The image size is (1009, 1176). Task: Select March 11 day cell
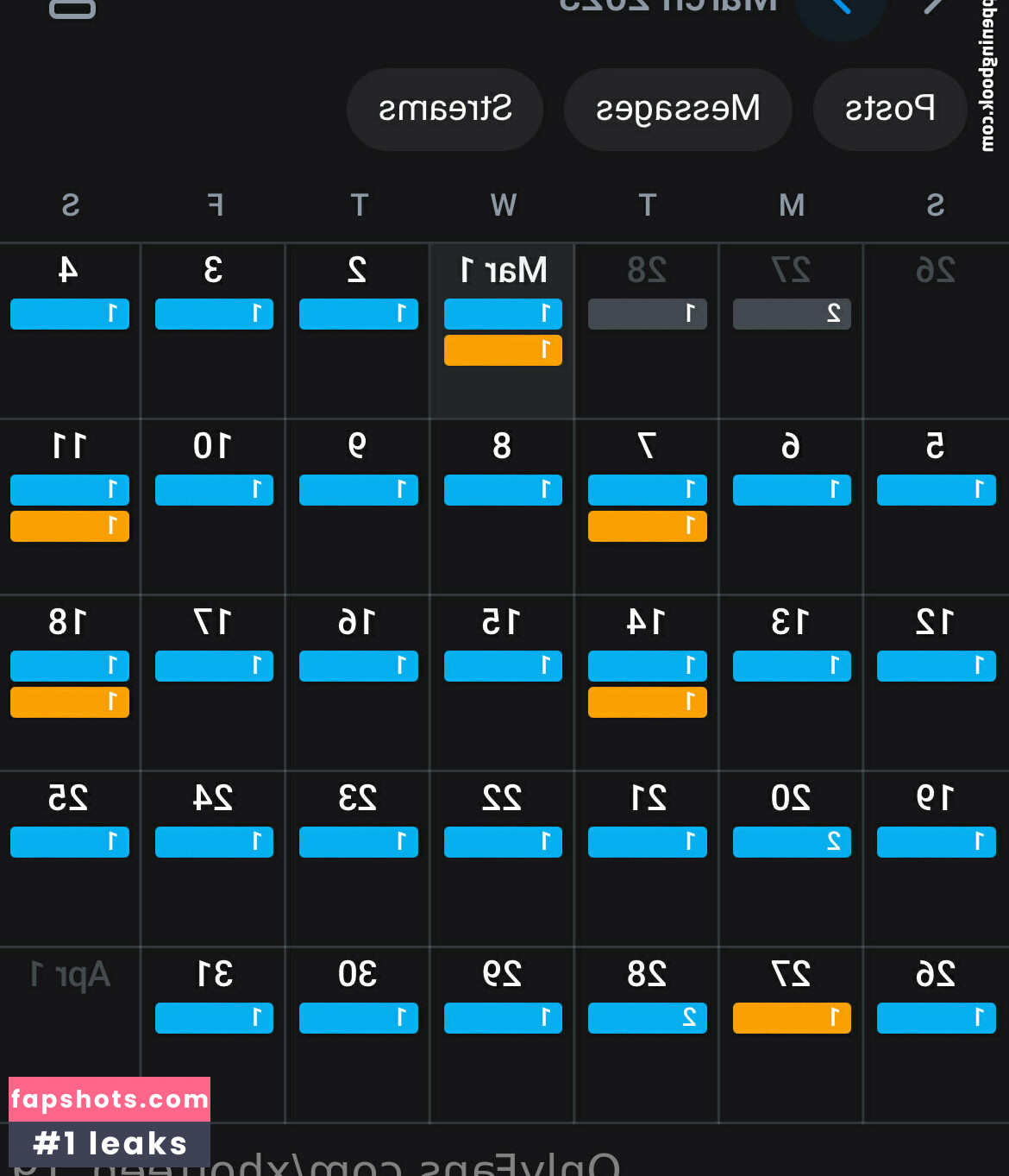pos(69,507)
